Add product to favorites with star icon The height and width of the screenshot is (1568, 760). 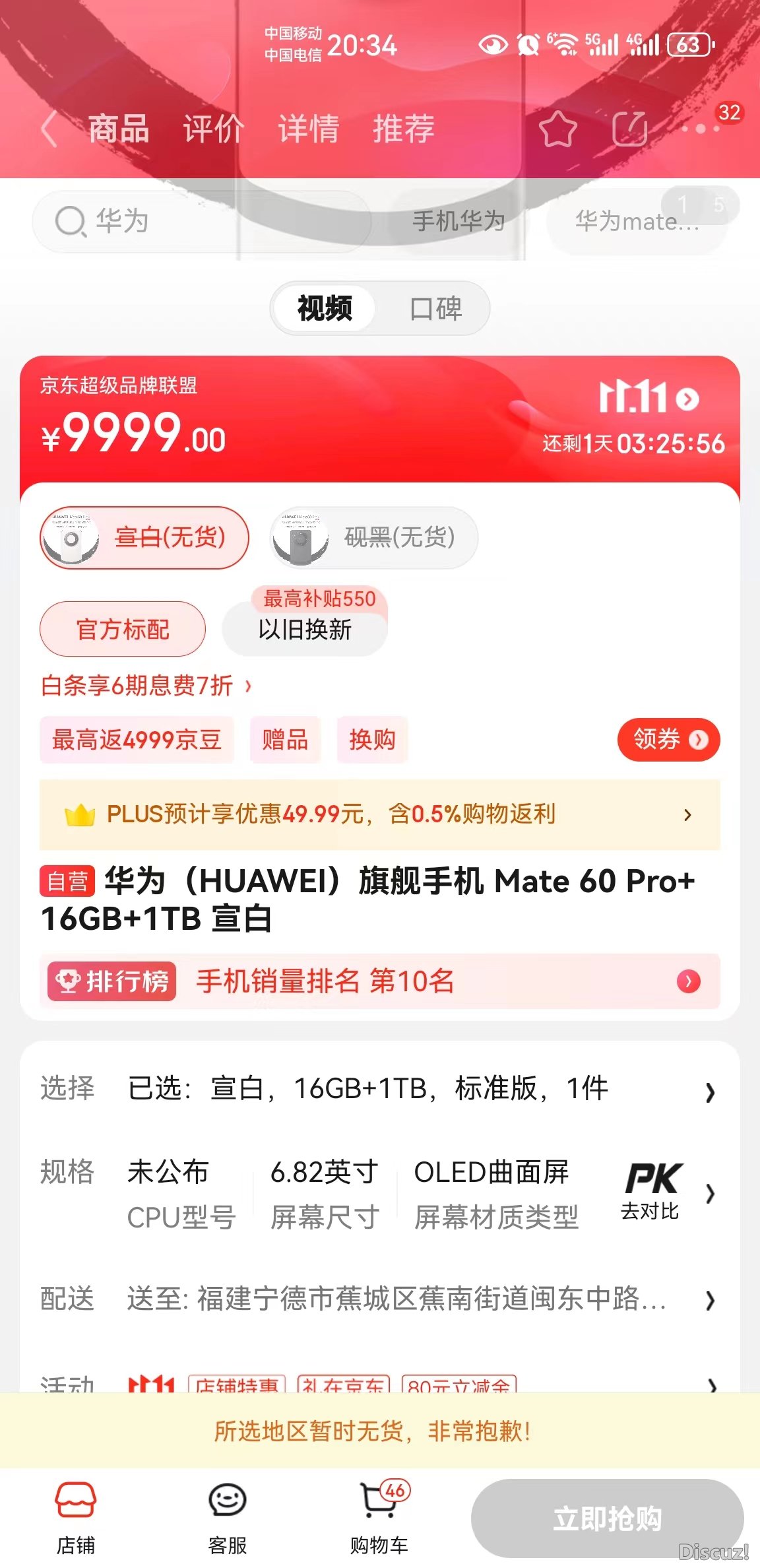pyautogui.click(x=557, y=129)
